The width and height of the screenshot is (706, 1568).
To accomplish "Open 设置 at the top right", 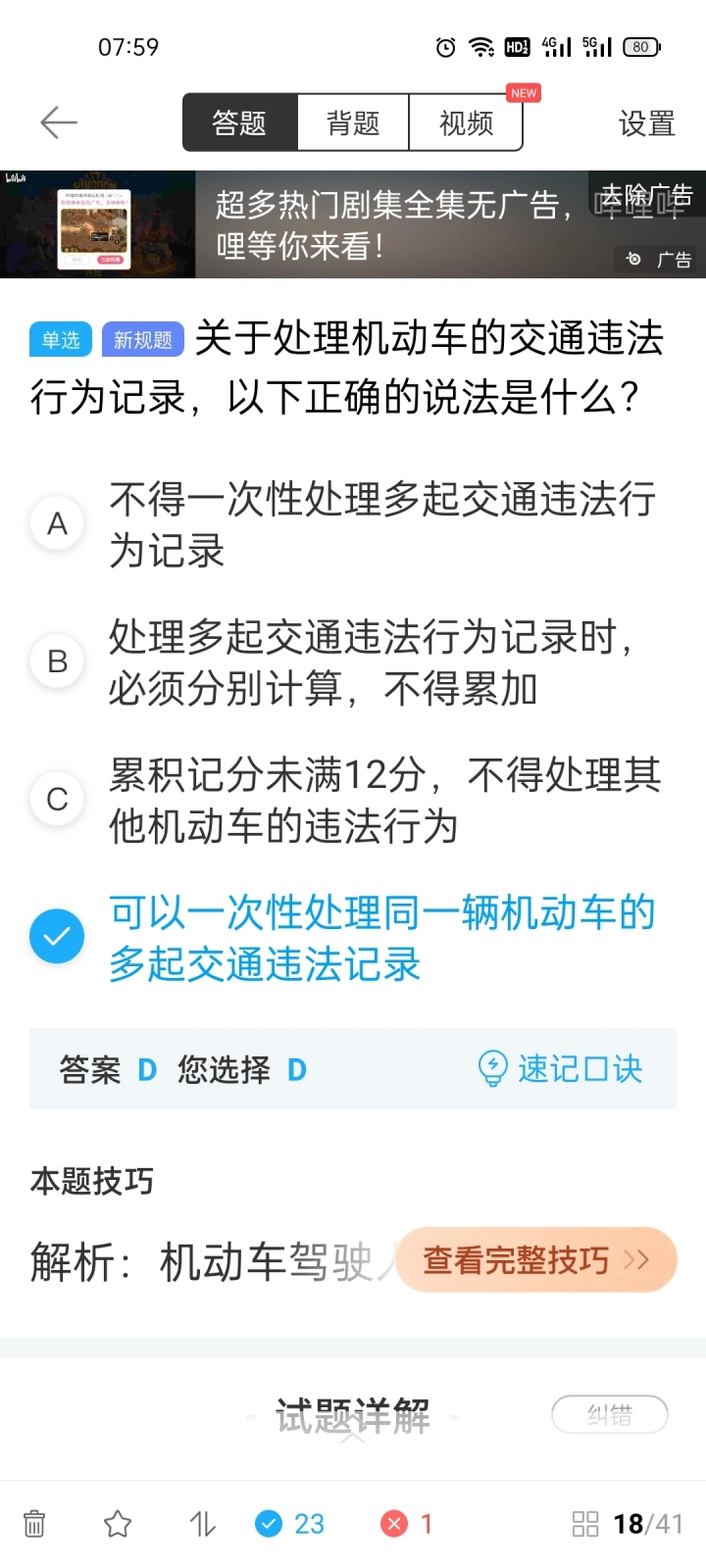I will pyautogui.click(x=647, y=123).
